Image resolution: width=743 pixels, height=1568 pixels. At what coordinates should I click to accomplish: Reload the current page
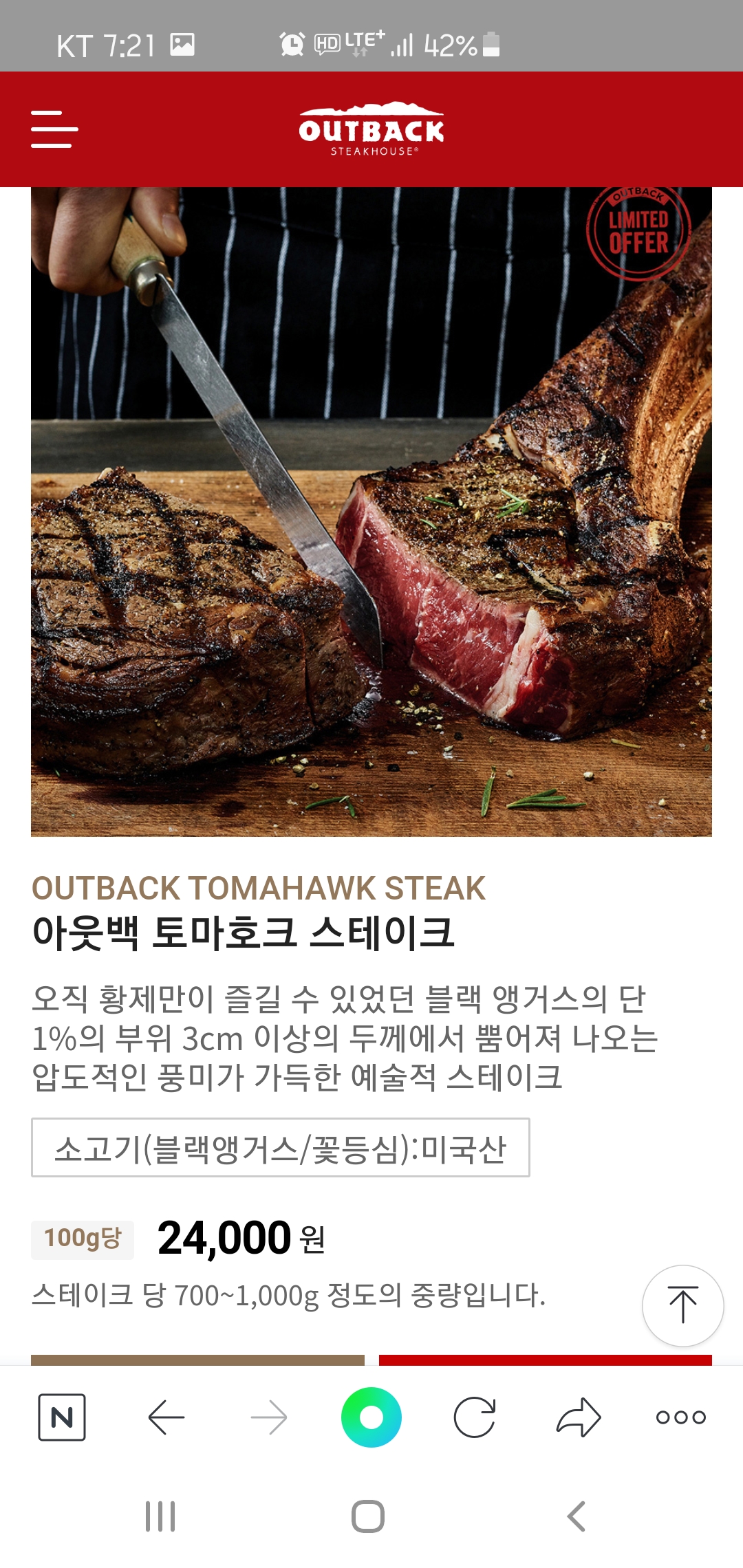point(475,1417)
